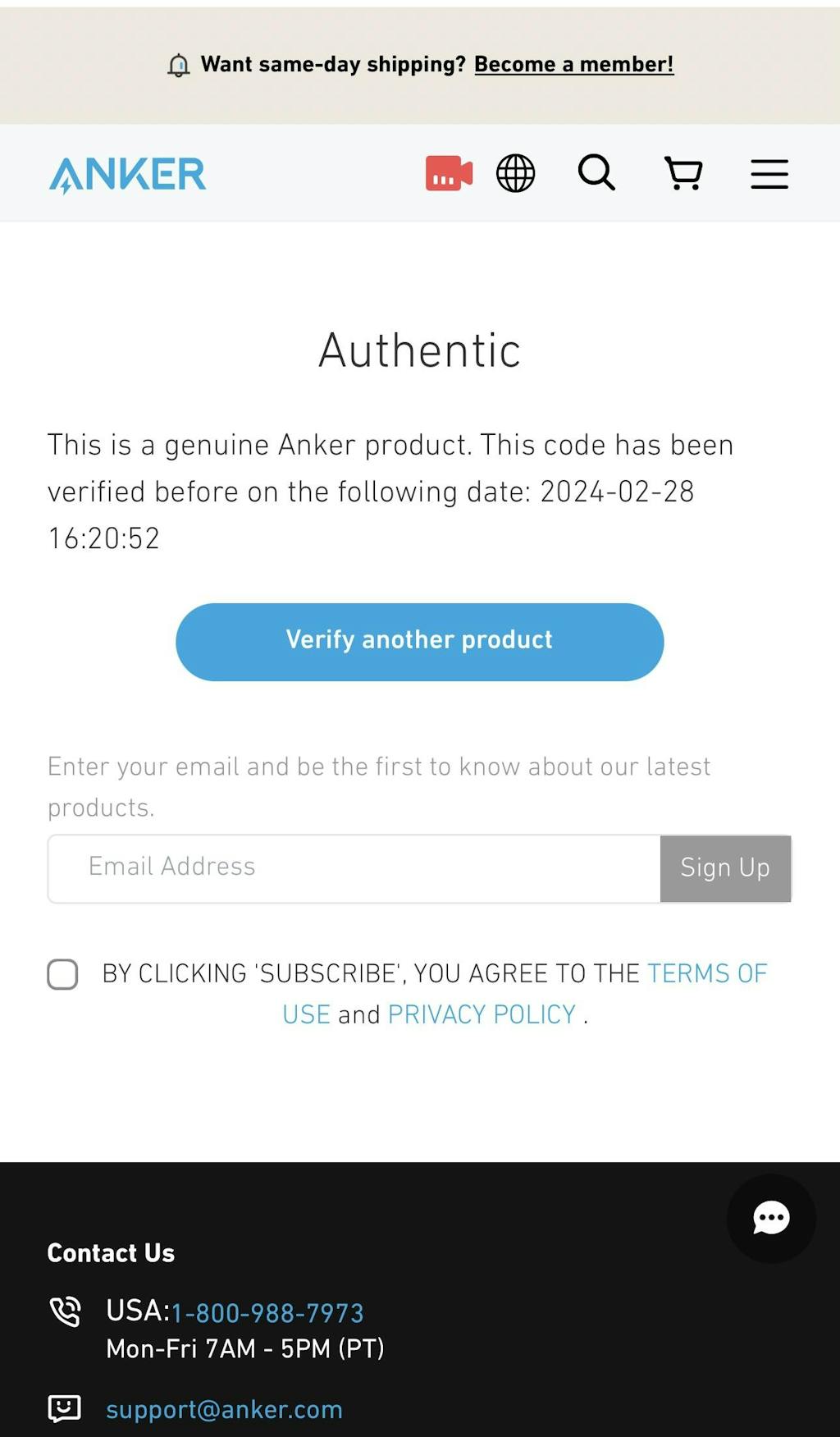View the shopping cart
Screen dimensions: 840x1437
coord(683,173)
